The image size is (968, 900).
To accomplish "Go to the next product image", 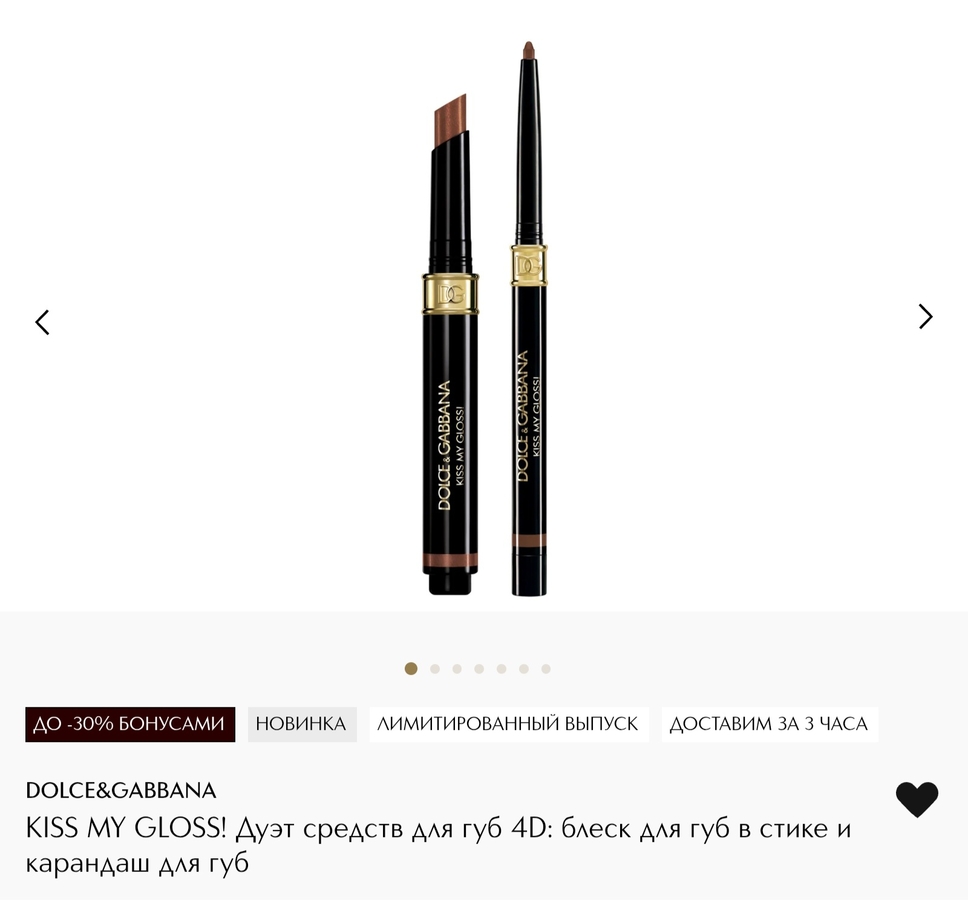I will tap(925, 317).
